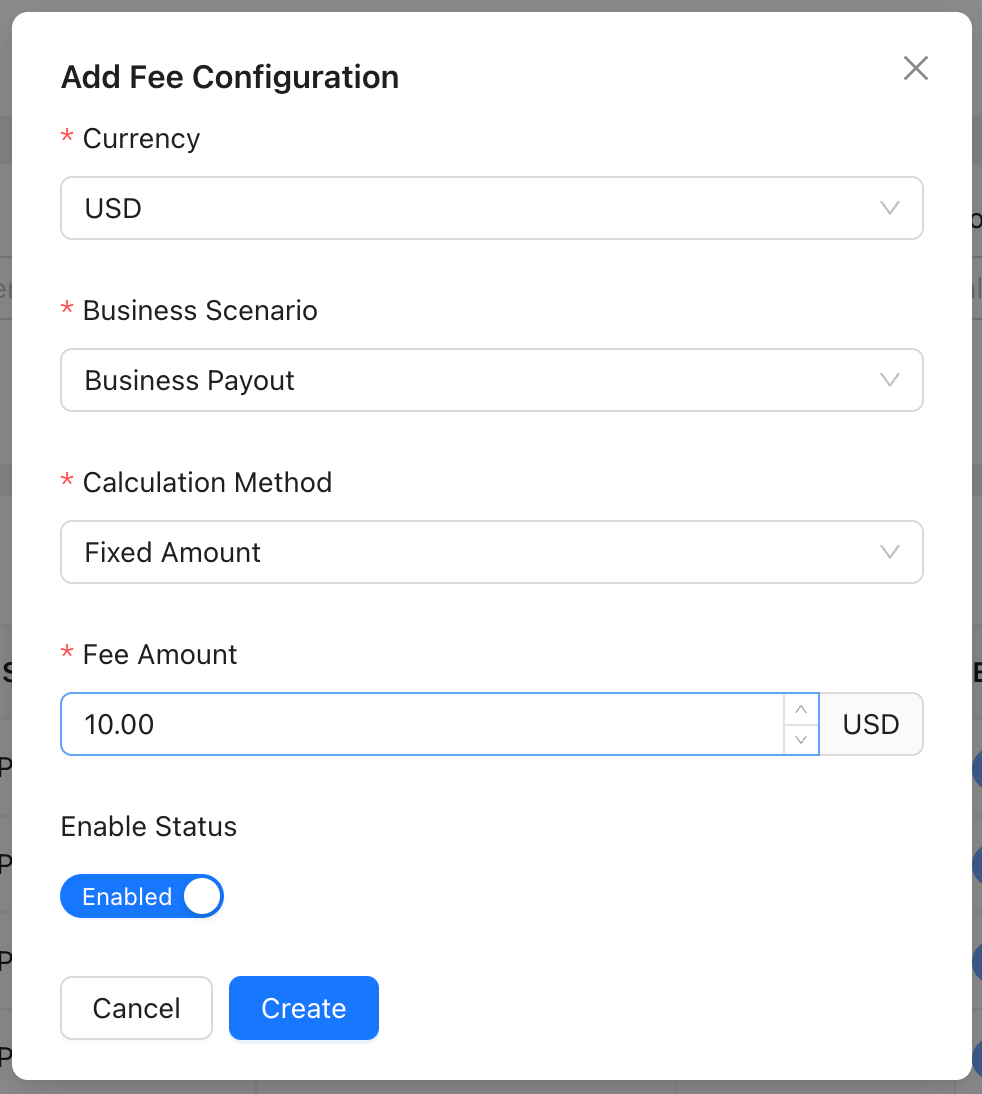Focus the Fee Amount input field
The width and height of the screenshot is (982, 1094).
(420, 724)
